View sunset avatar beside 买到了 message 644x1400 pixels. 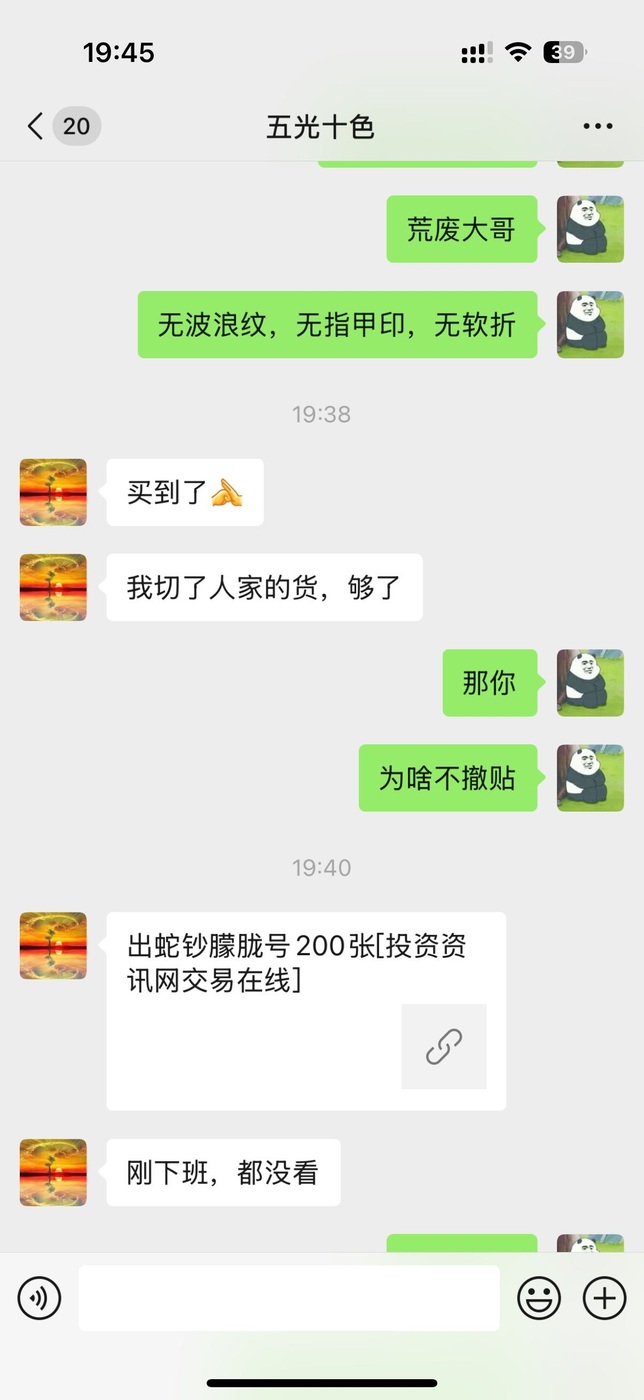click(x=53, y=492)
